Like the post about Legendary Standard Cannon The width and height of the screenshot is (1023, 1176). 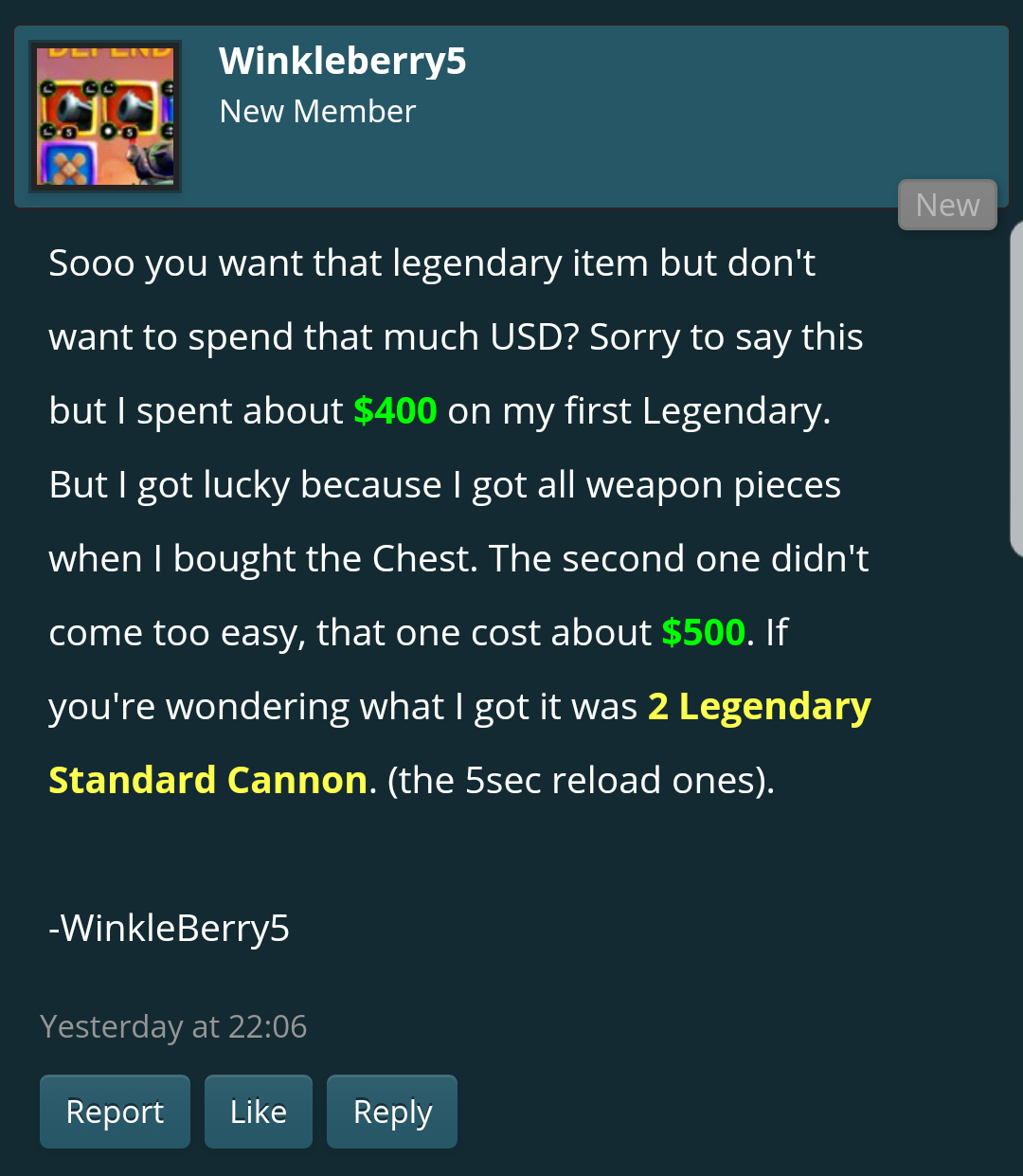coord(259,1112)
